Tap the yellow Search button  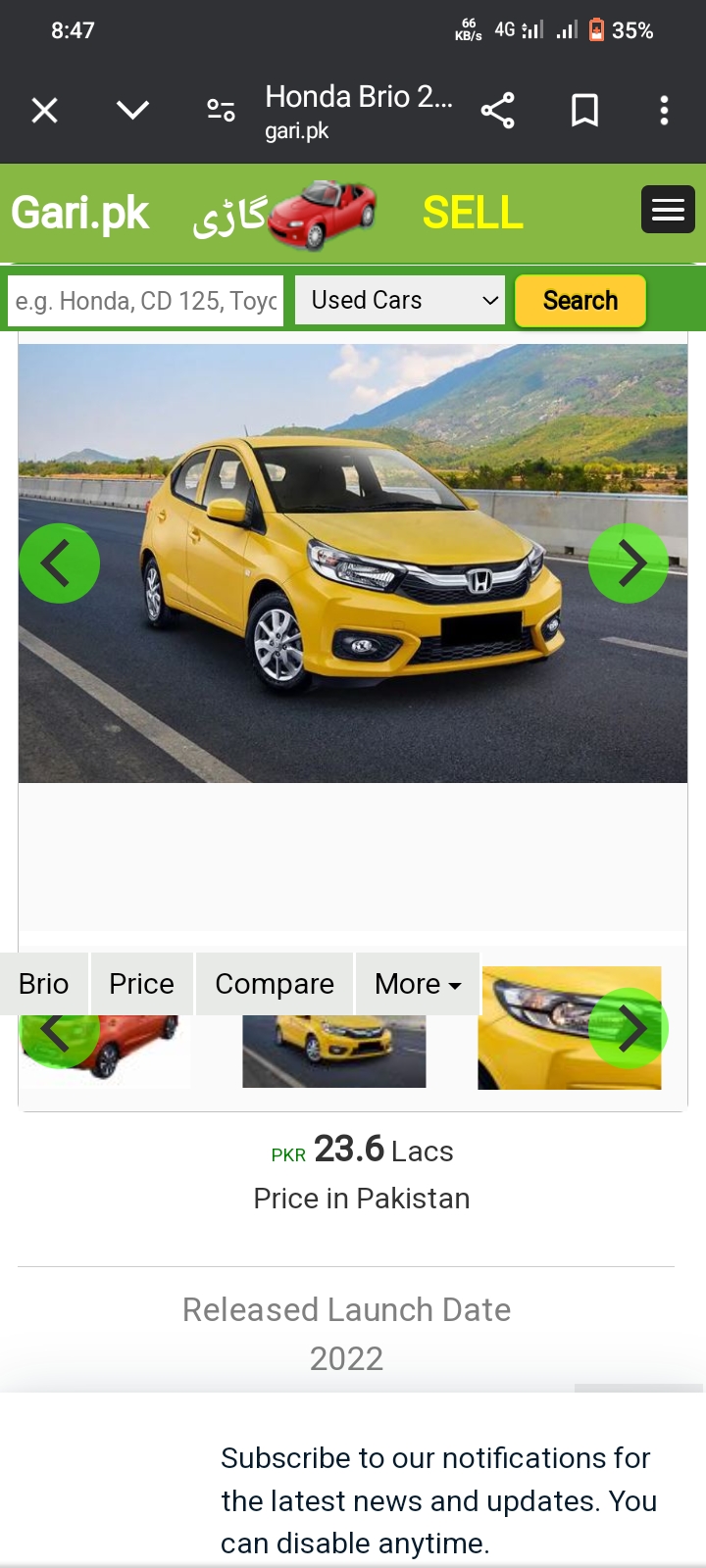pyautogui.click(x=580, y=301)
